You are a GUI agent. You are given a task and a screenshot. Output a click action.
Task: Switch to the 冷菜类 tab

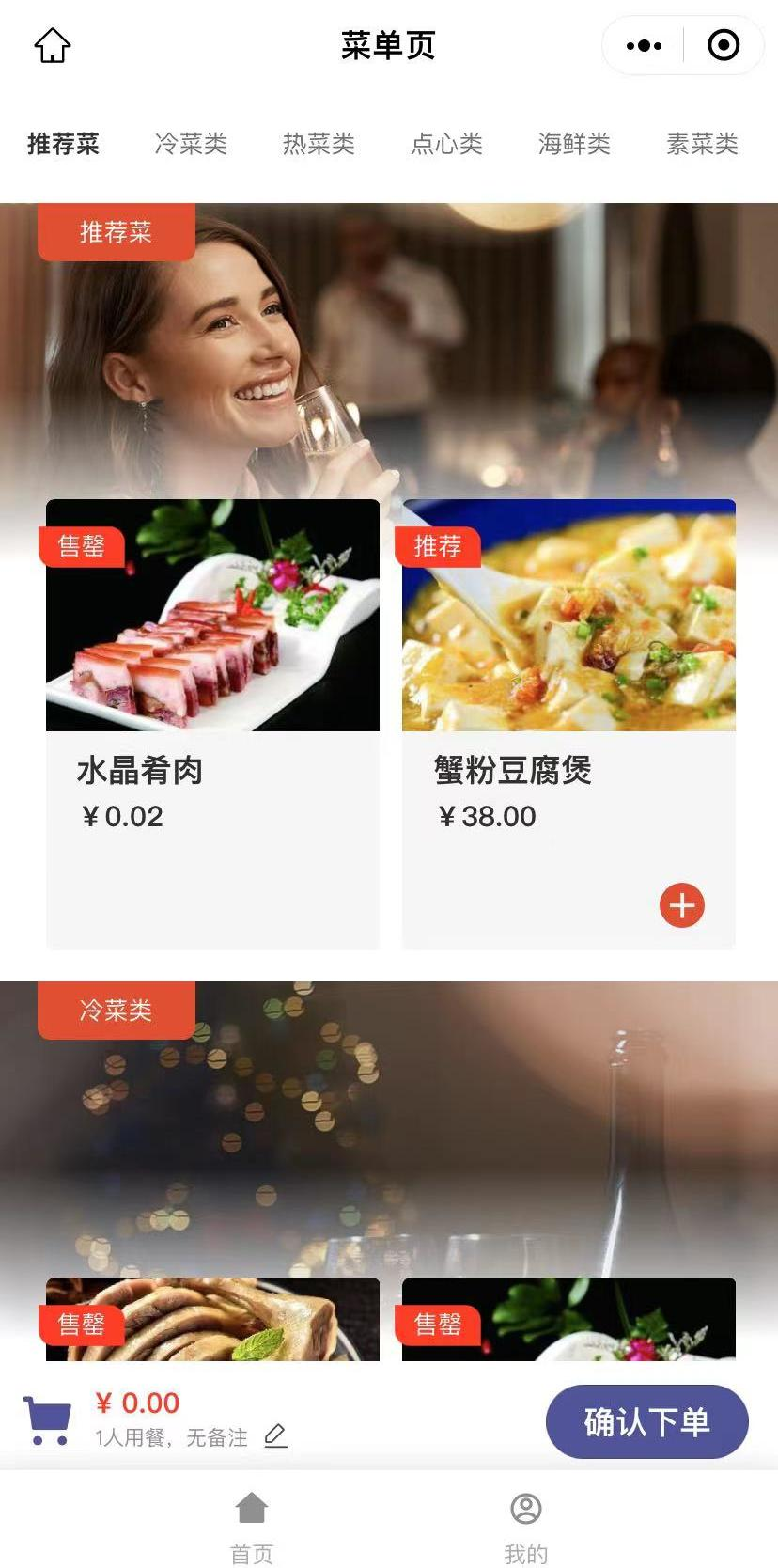click(x=191, y=144)
